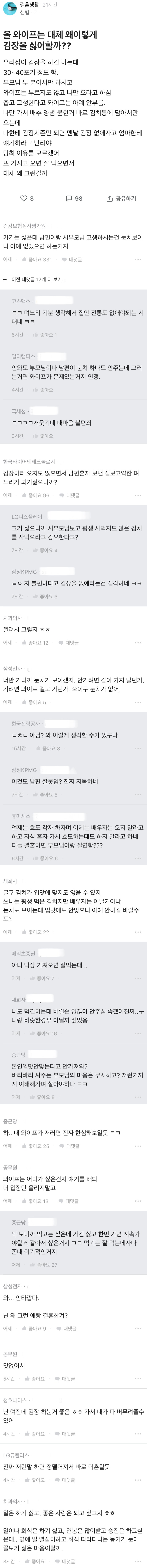Tap 공유하기 to share this post
Image resolution: width=147 pixels, height=1568 pixels.
tap(121, 198)
